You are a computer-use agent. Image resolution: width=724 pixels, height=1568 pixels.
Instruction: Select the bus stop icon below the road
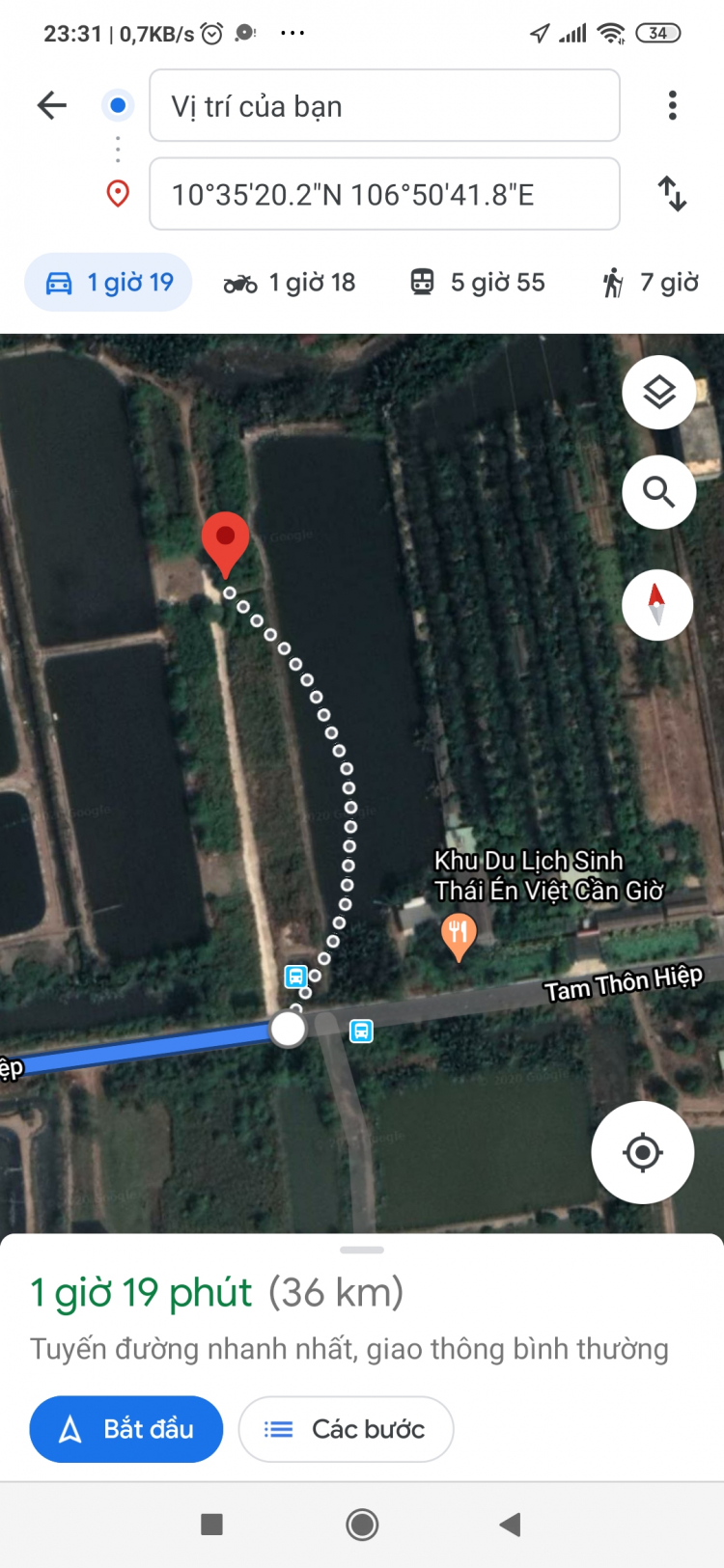point(361,1031)
